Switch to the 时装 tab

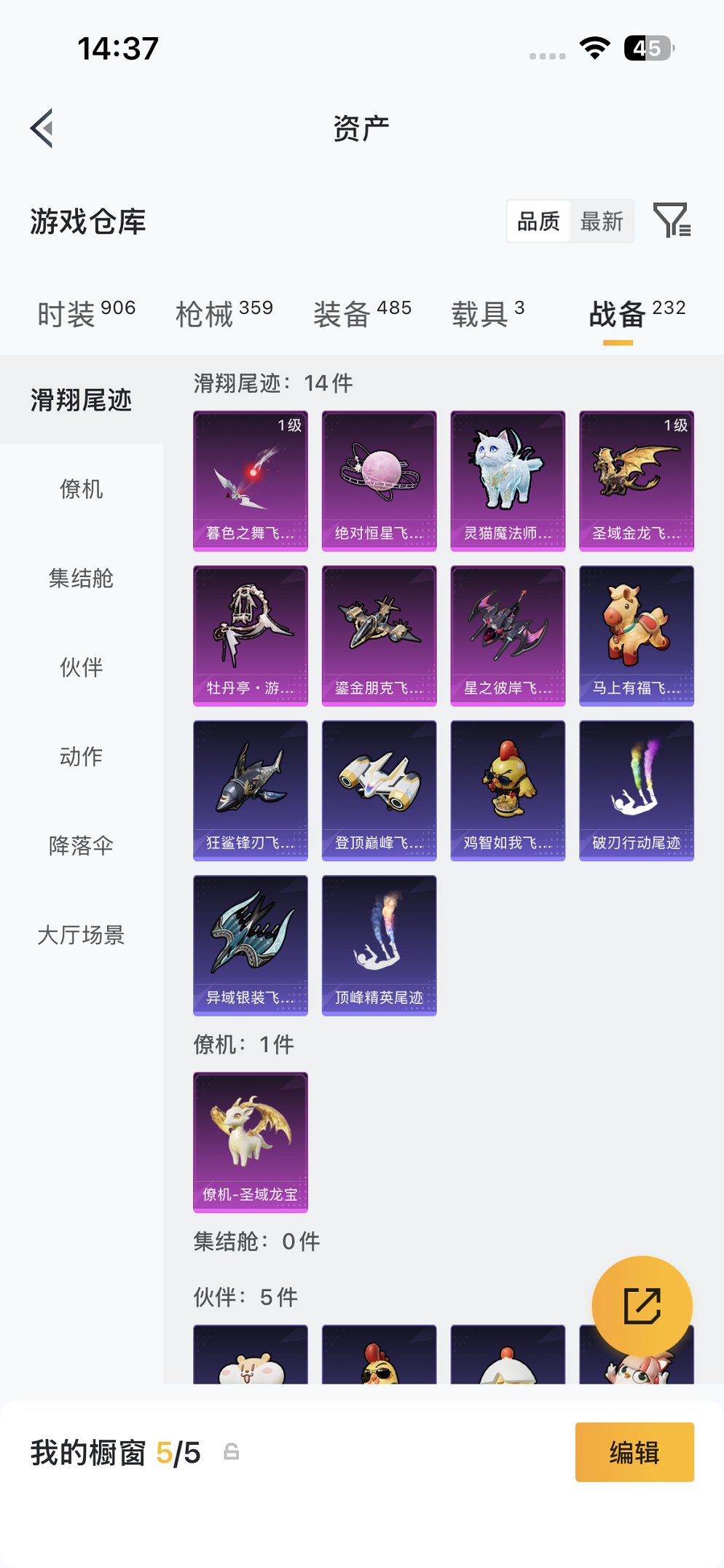(86, 314)
